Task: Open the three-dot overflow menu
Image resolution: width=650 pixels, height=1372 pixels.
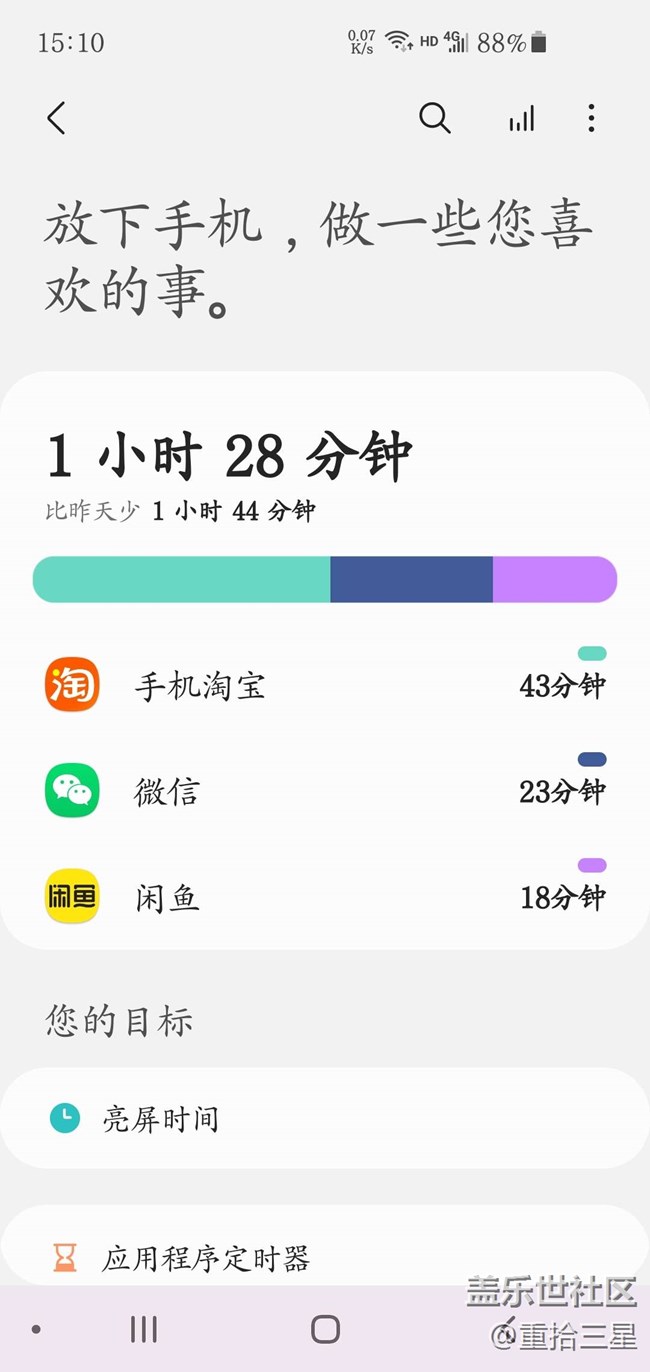Action: pos(591,118)
